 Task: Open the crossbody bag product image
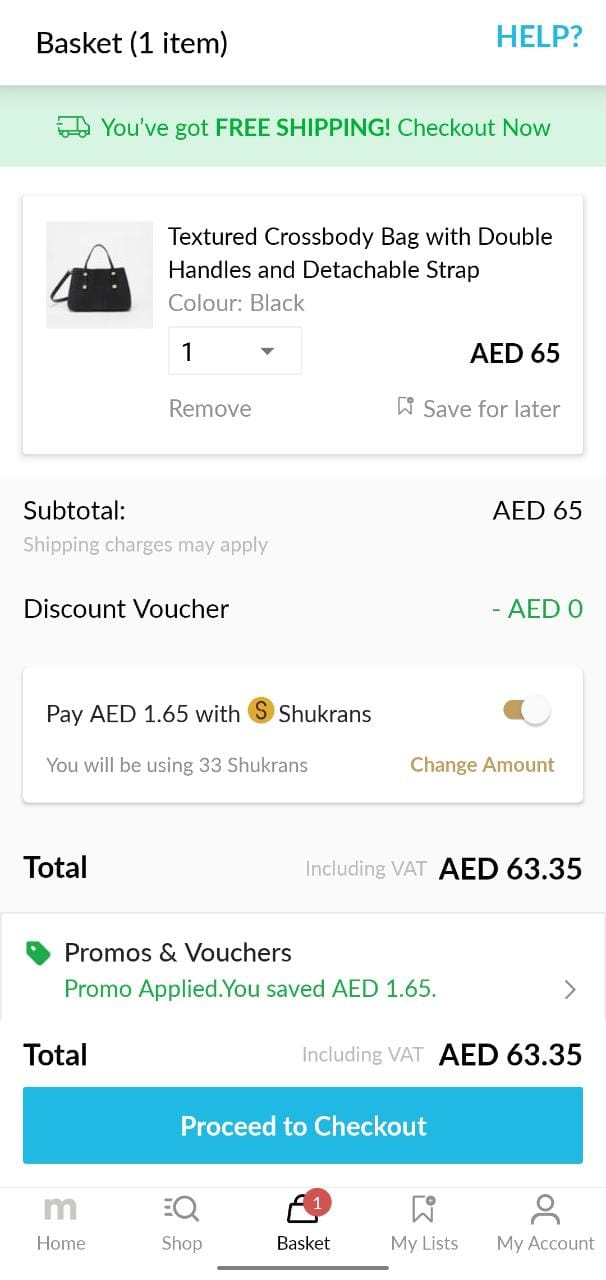pos(99,275)
